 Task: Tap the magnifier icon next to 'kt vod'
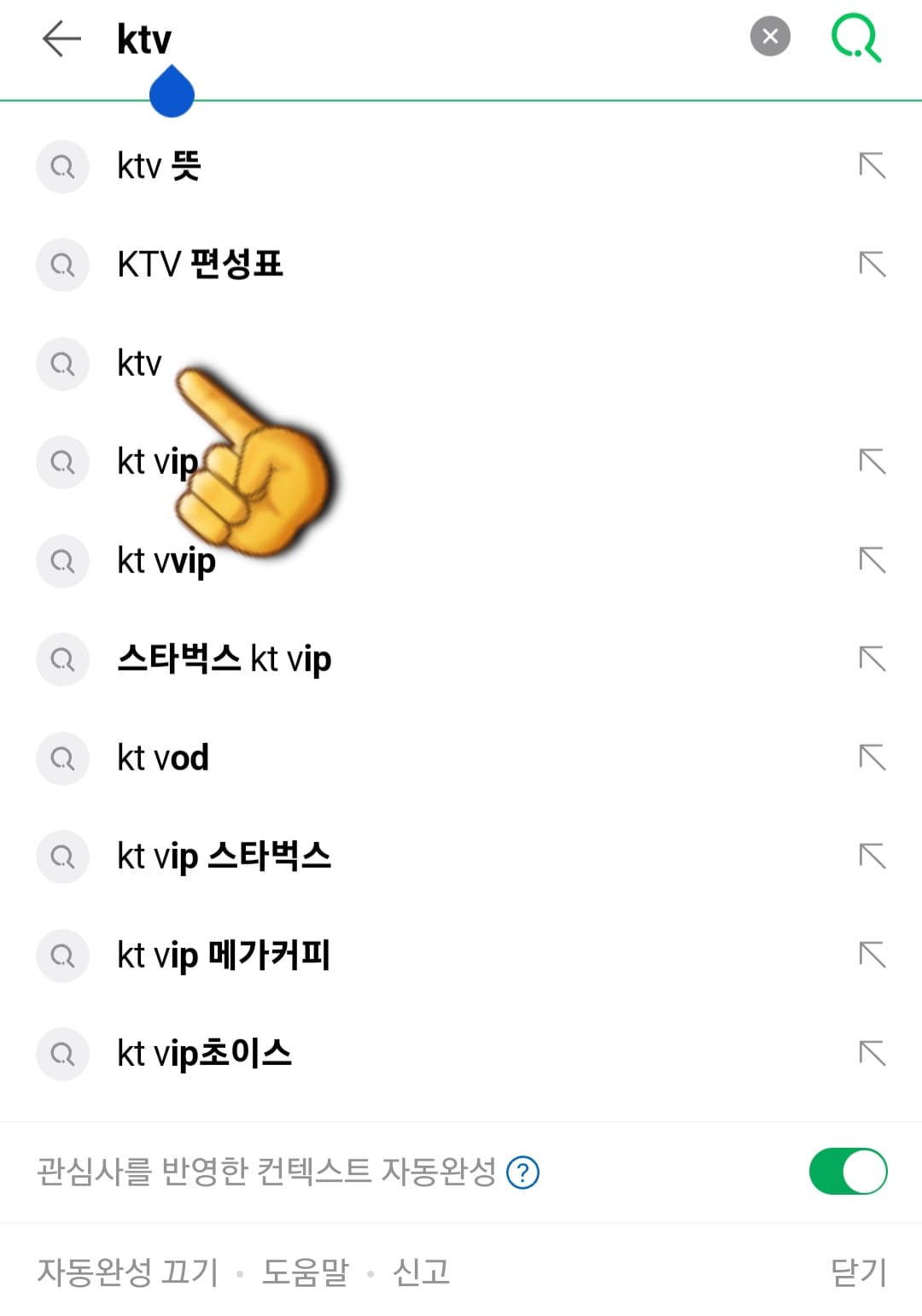point(62,758)
